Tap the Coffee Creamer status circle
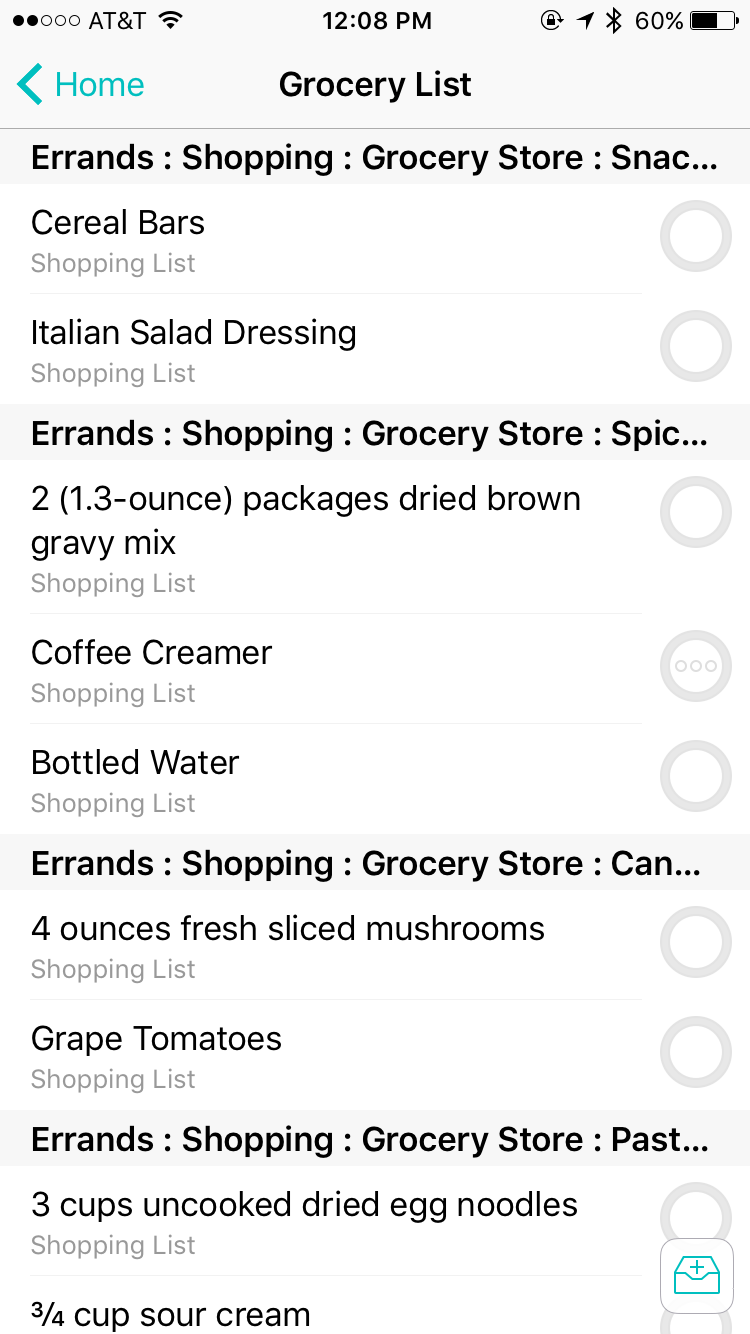 [696, 666]
